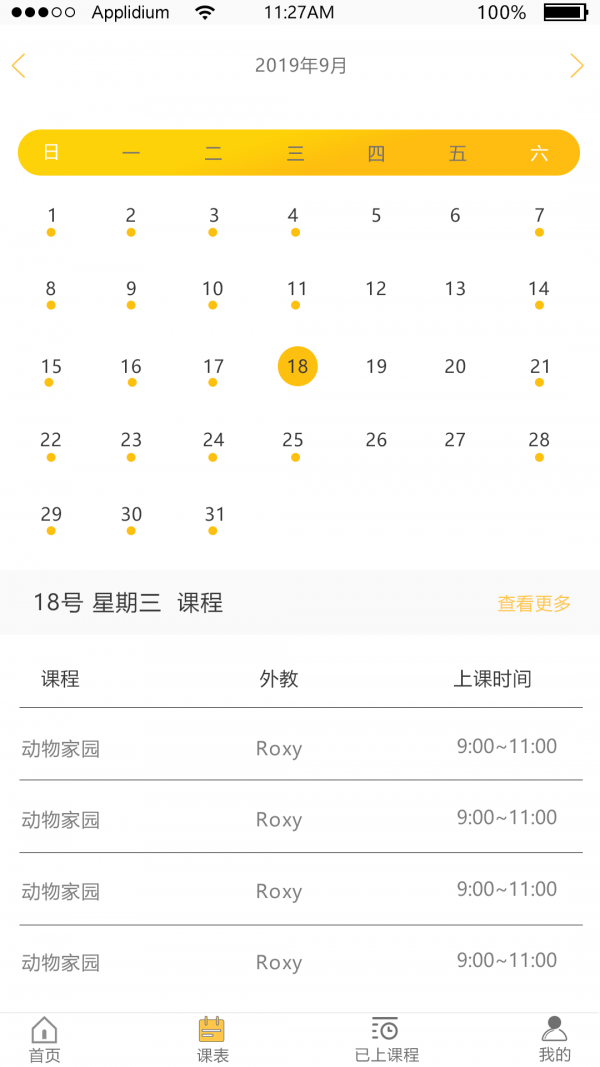Switch to the 课表 timetable tab
The height and width of the screenshot is (1067, 600).
tap(212, 1040)
